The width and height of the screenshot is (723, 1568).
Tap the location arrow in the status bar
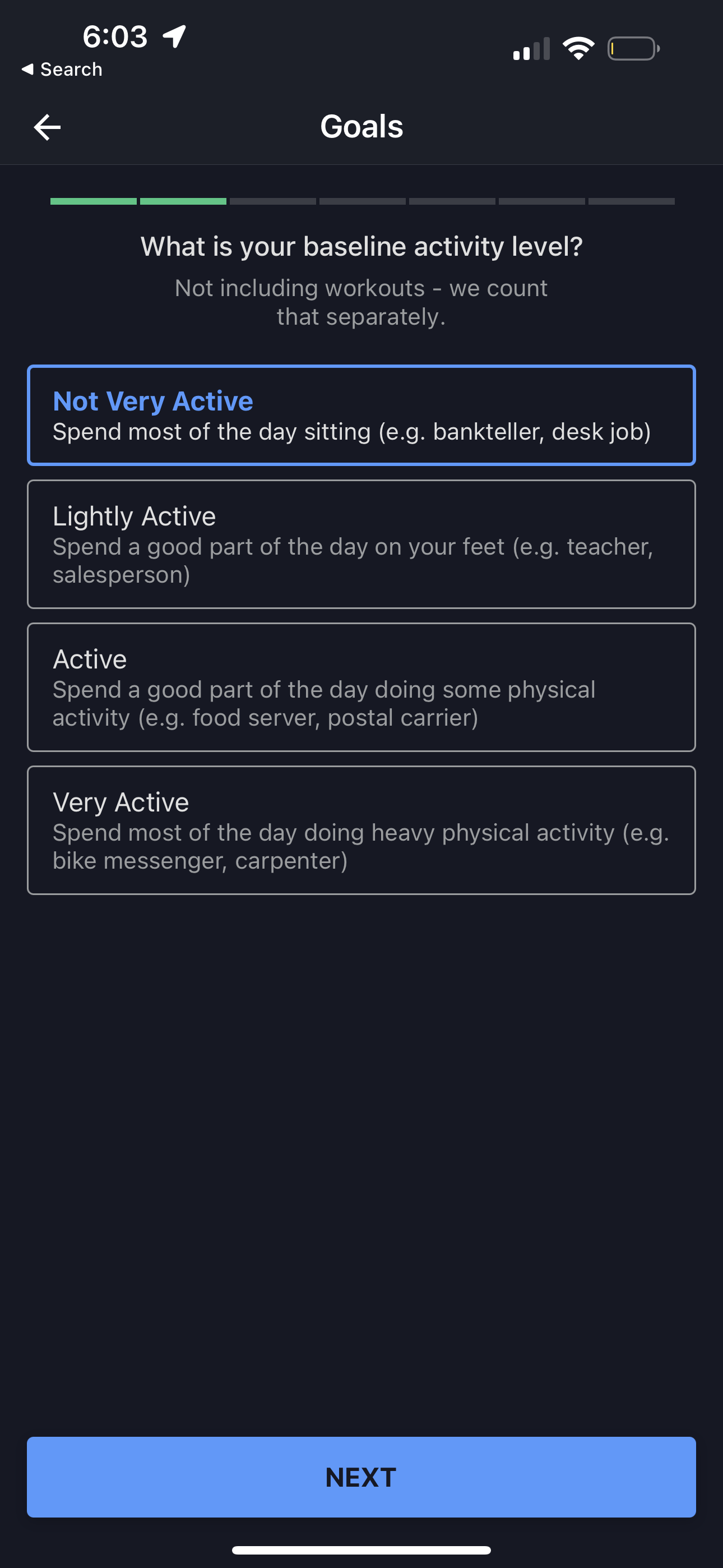(172, 36)
